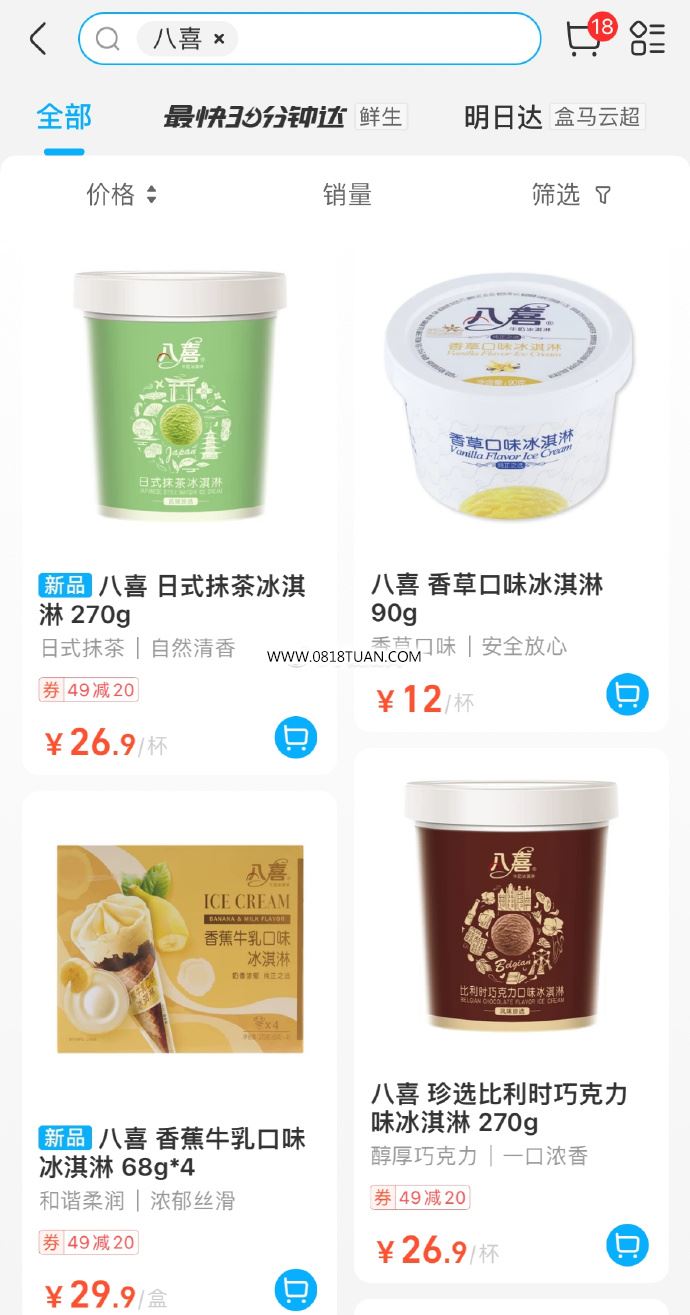The width and height of the screenshot is (690, 1315).
Task: Remove the 八喜 search keyword chip
Action: click(x=219, y=39)
